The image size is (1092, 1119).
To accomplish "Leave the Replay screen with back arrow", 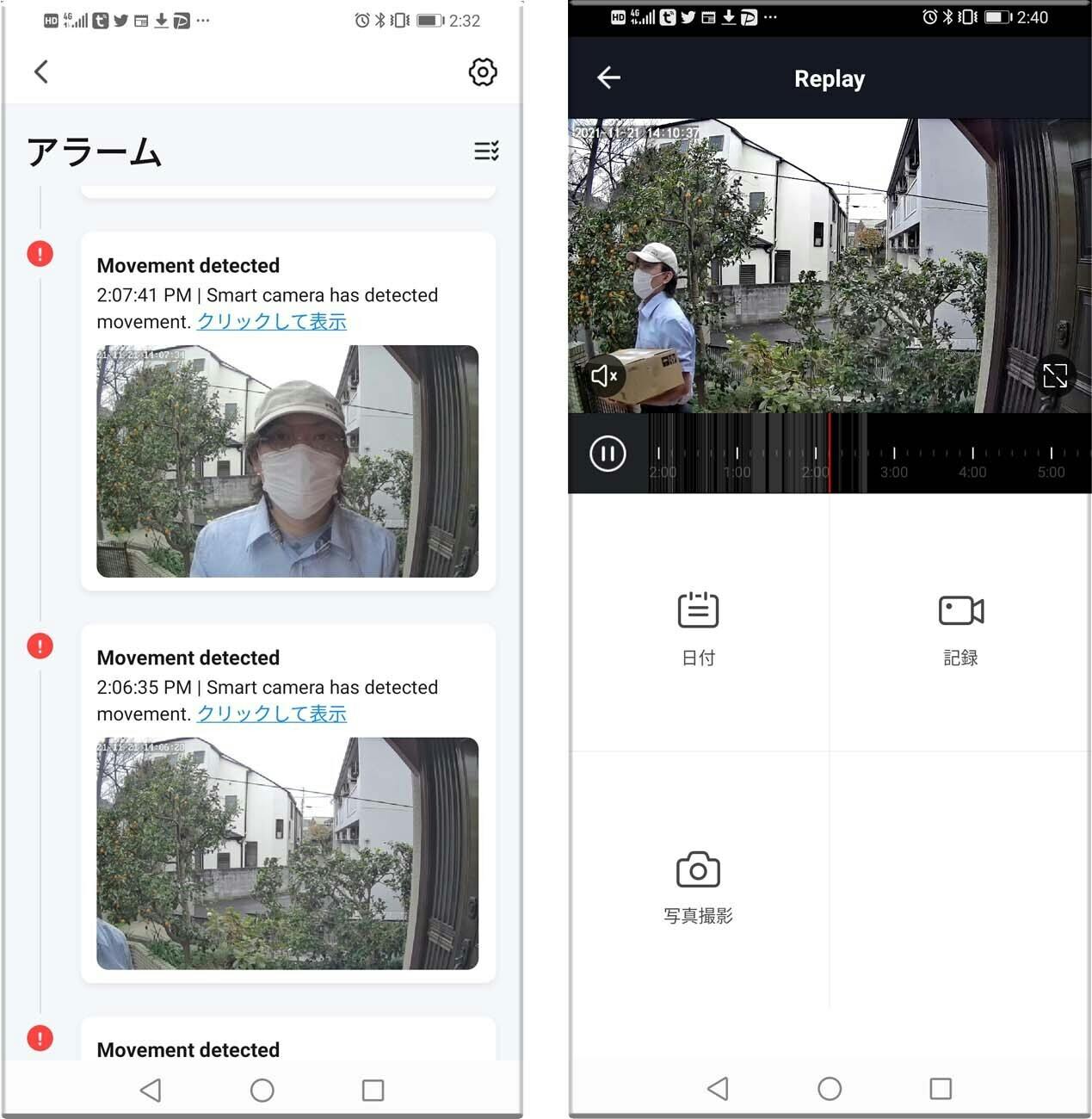I will 609,78.
